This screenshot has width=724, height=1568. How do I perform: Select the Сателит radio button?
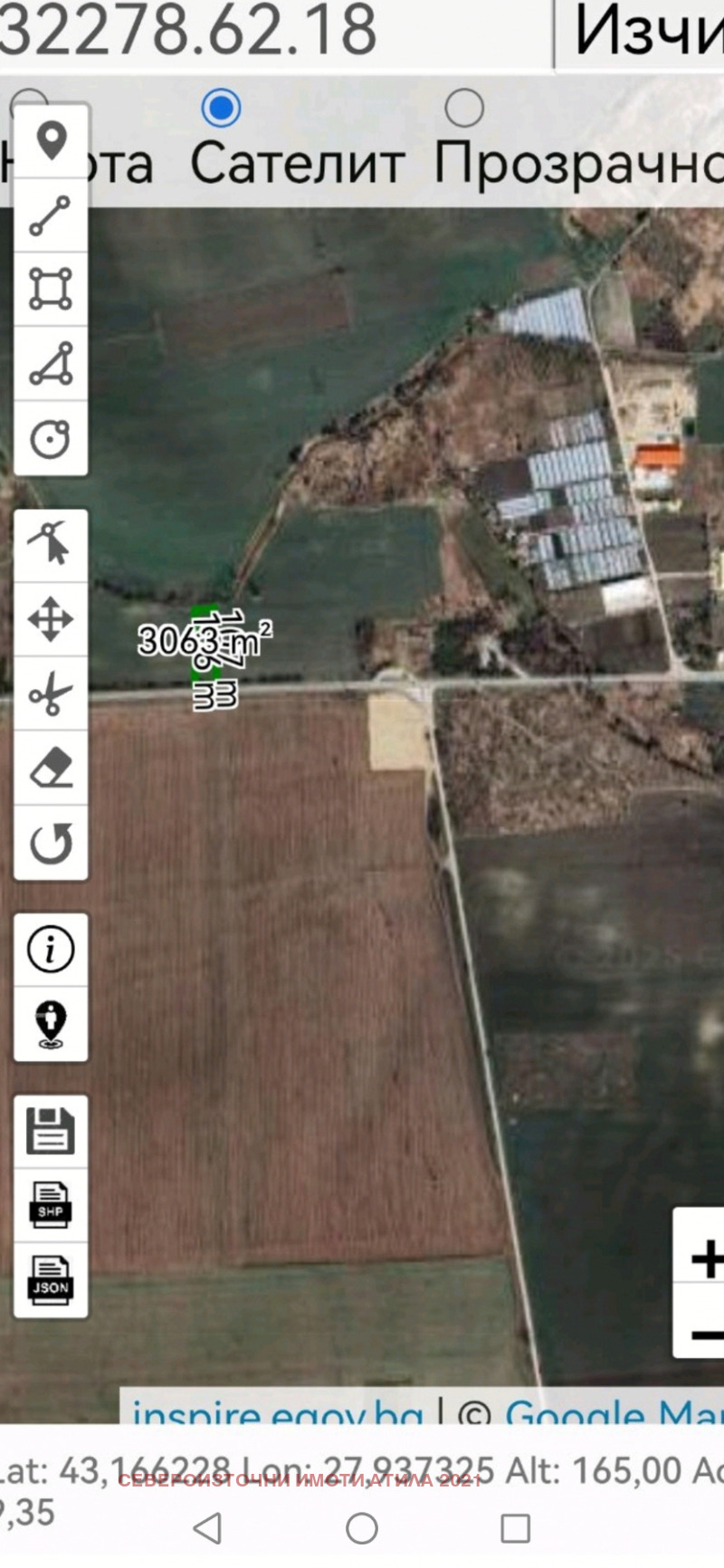pos(220,108)
